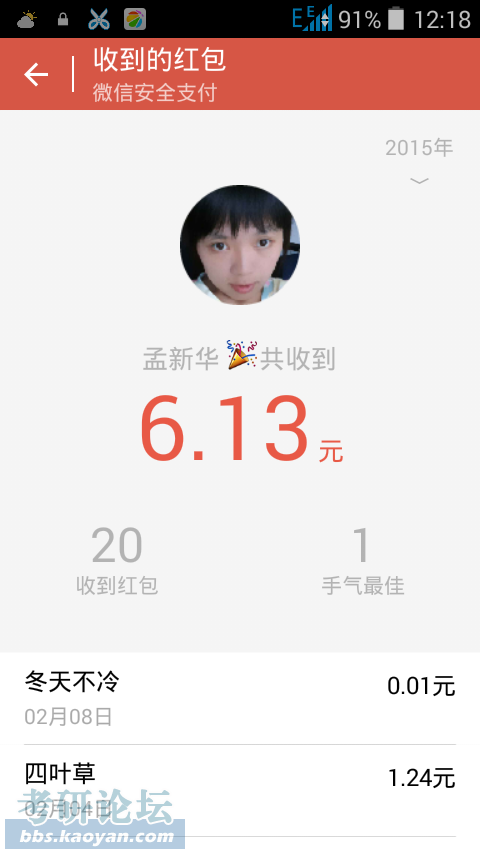Open the red packet from 四叶草
Viewport: 480px width, 854px height.
pos(240,790)
